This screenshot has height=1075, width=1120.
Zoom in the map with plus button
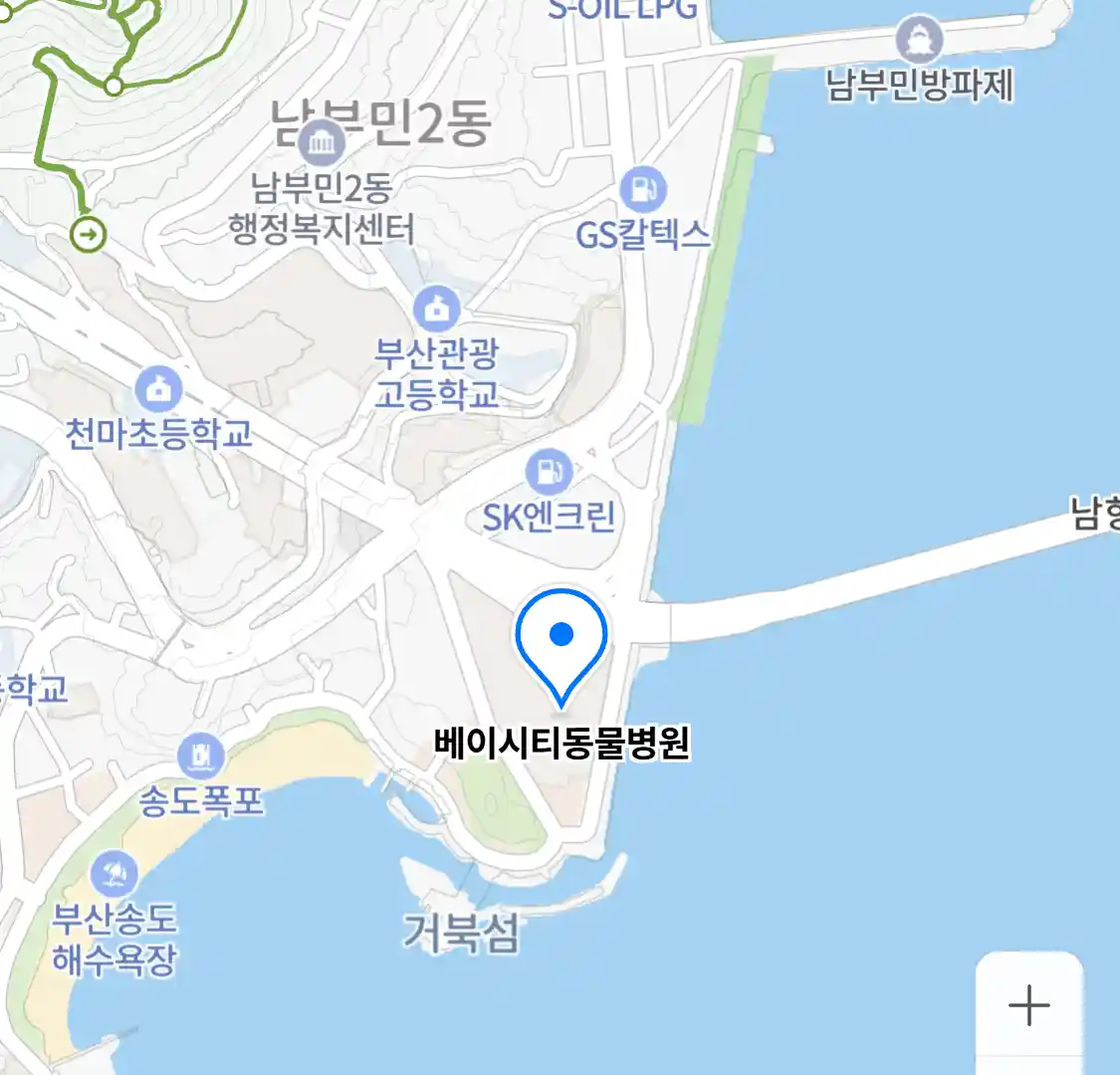[1028, 1005]
